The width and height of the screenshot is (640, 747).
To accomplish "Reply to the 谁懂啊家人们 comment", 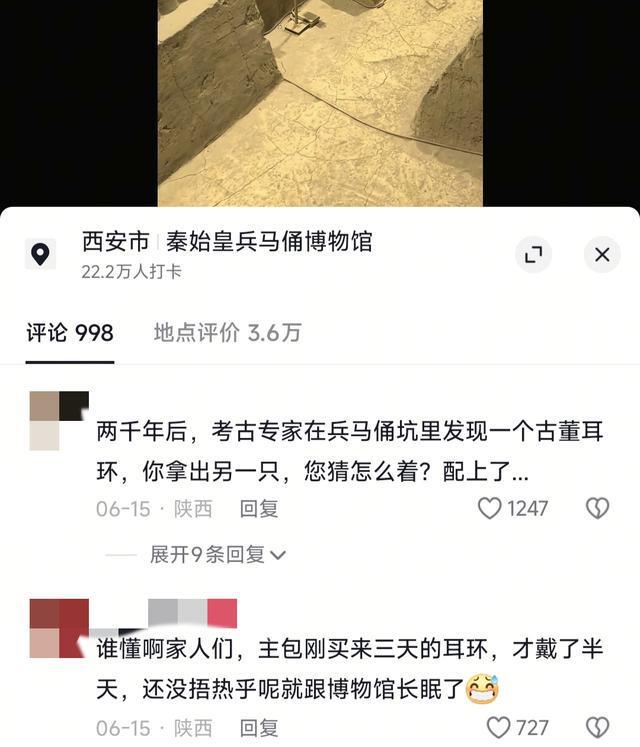I will (258, 728).
